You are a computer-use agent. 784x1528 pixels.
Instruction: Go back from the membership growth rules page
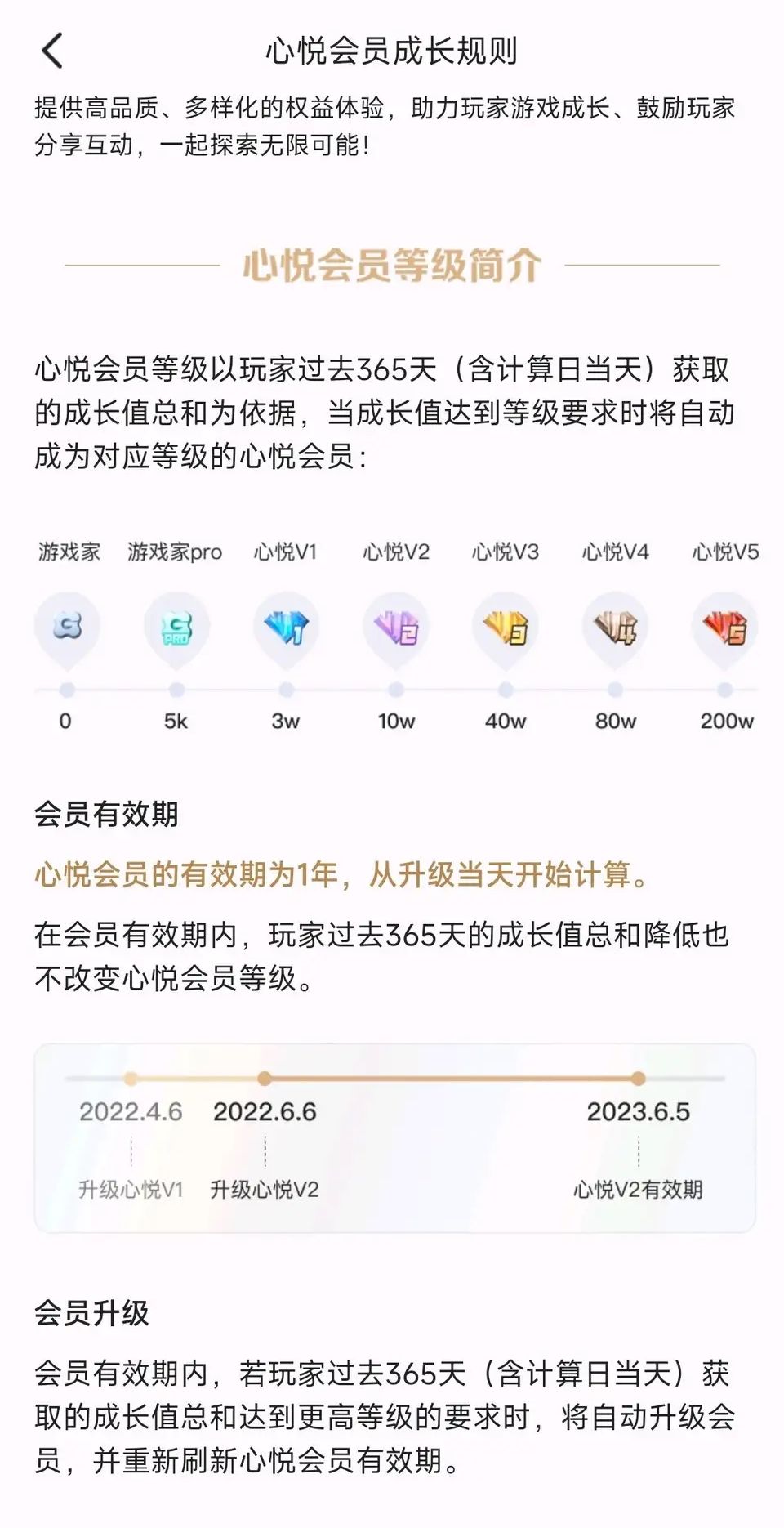click(52, 51)
